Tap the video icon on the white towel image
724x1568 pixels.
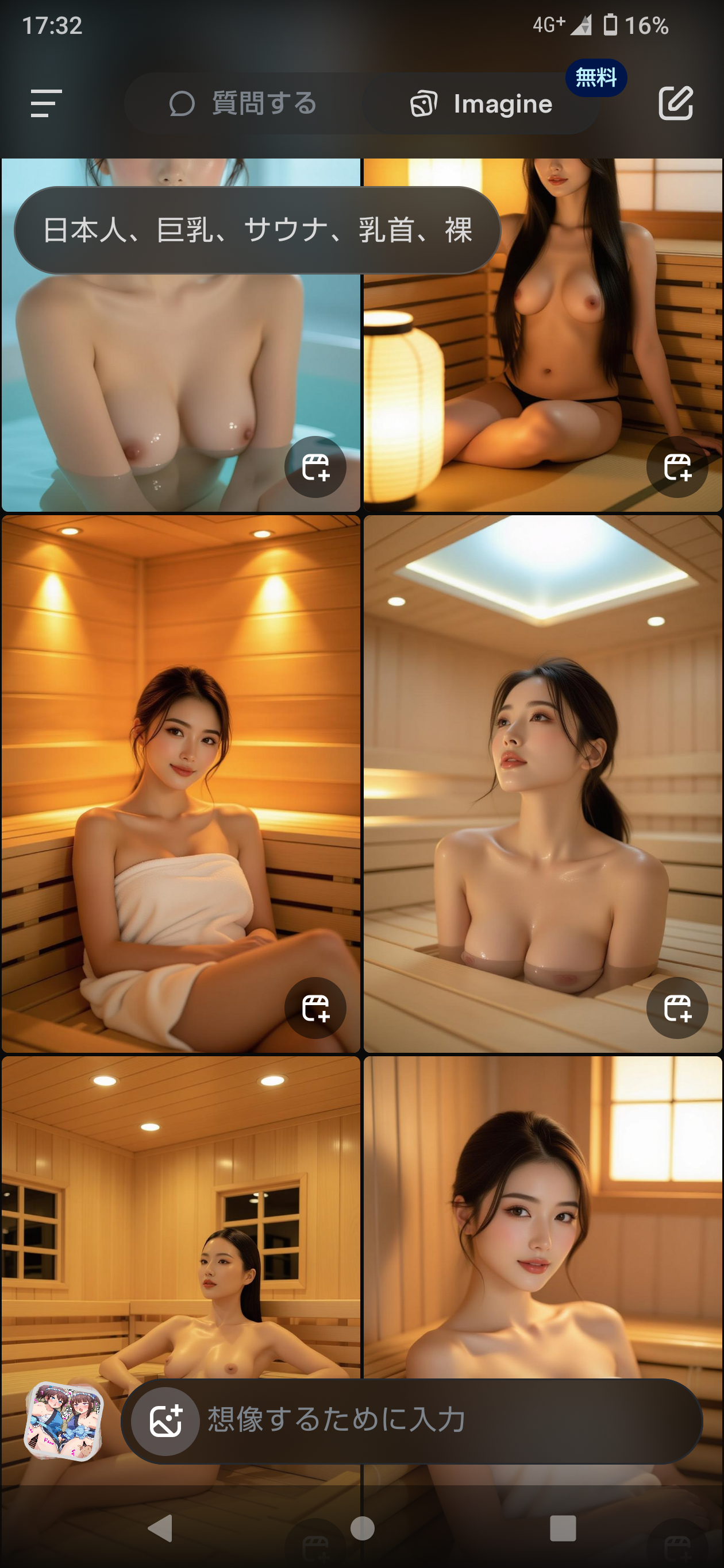[x=315, y=1008]
